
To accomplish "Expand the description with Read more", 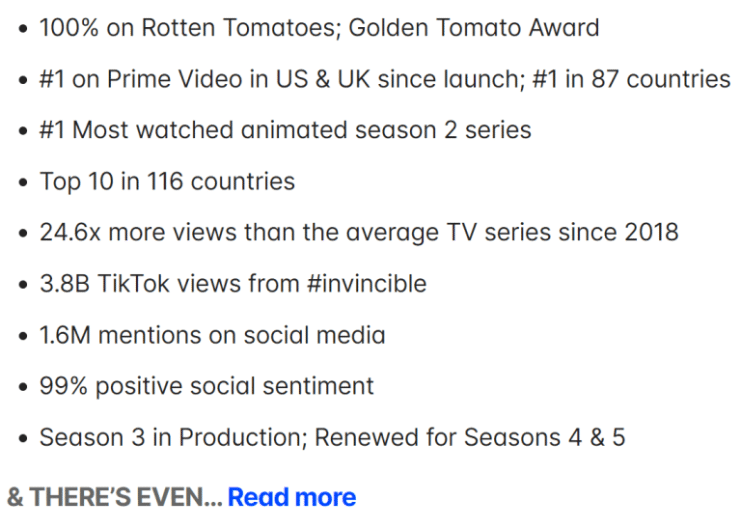I will (x=291, y=497).
